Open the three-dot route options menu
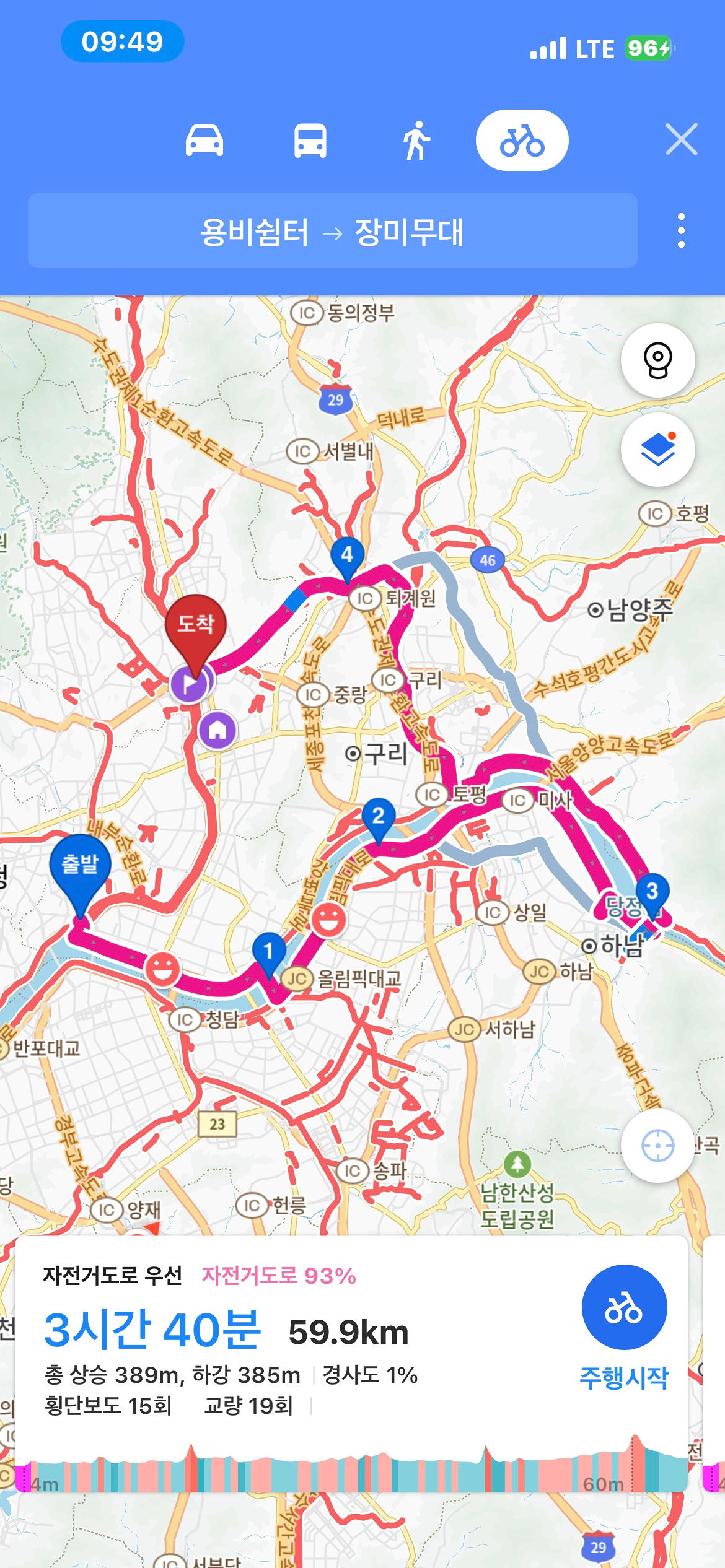 [x=682, y=229]
